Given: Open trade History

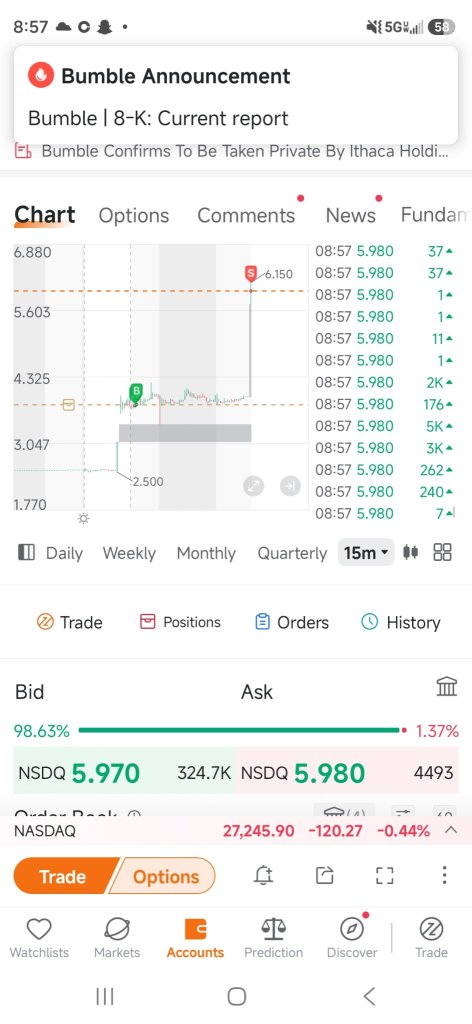Looking at the screenshot, I should click(401, 622).
